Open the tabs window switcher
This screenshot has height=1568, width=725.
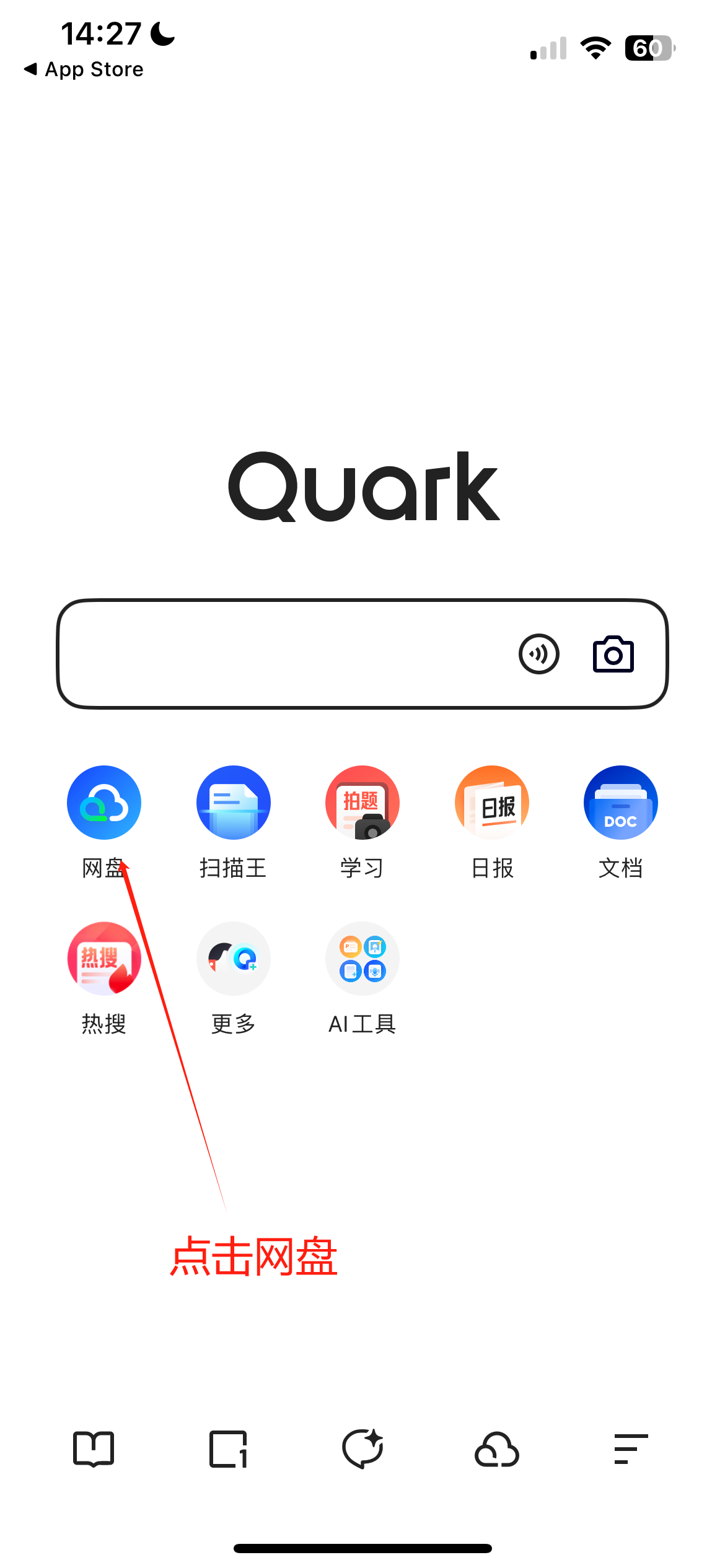[x=228, y=1449]
